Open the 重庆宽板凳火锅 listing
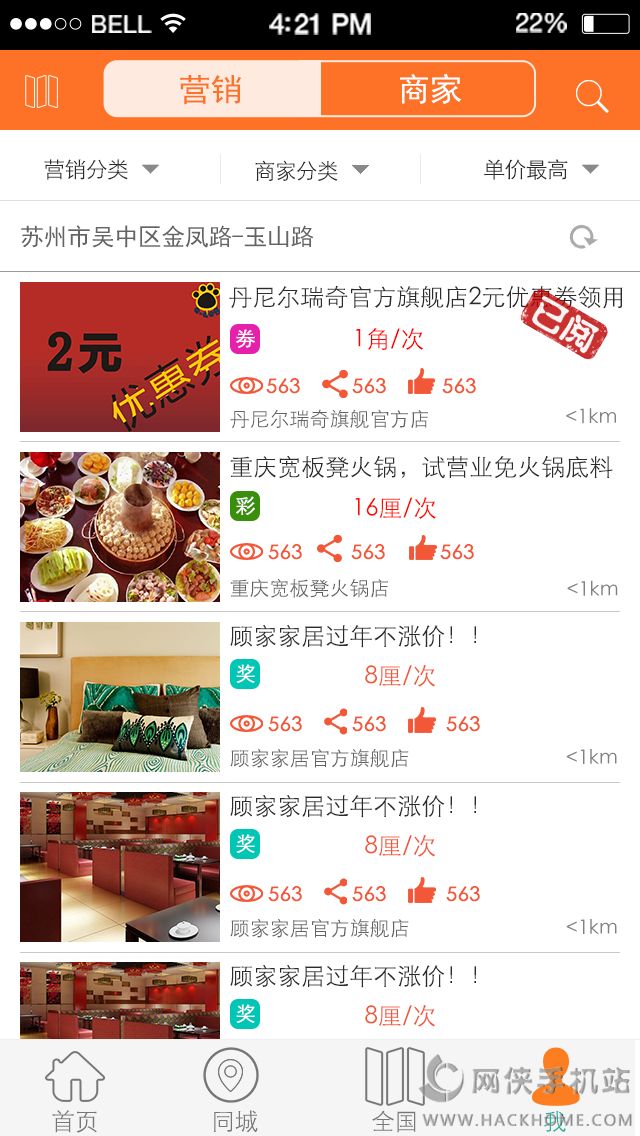Screen dimensions: 640x1136 [420, 468]
